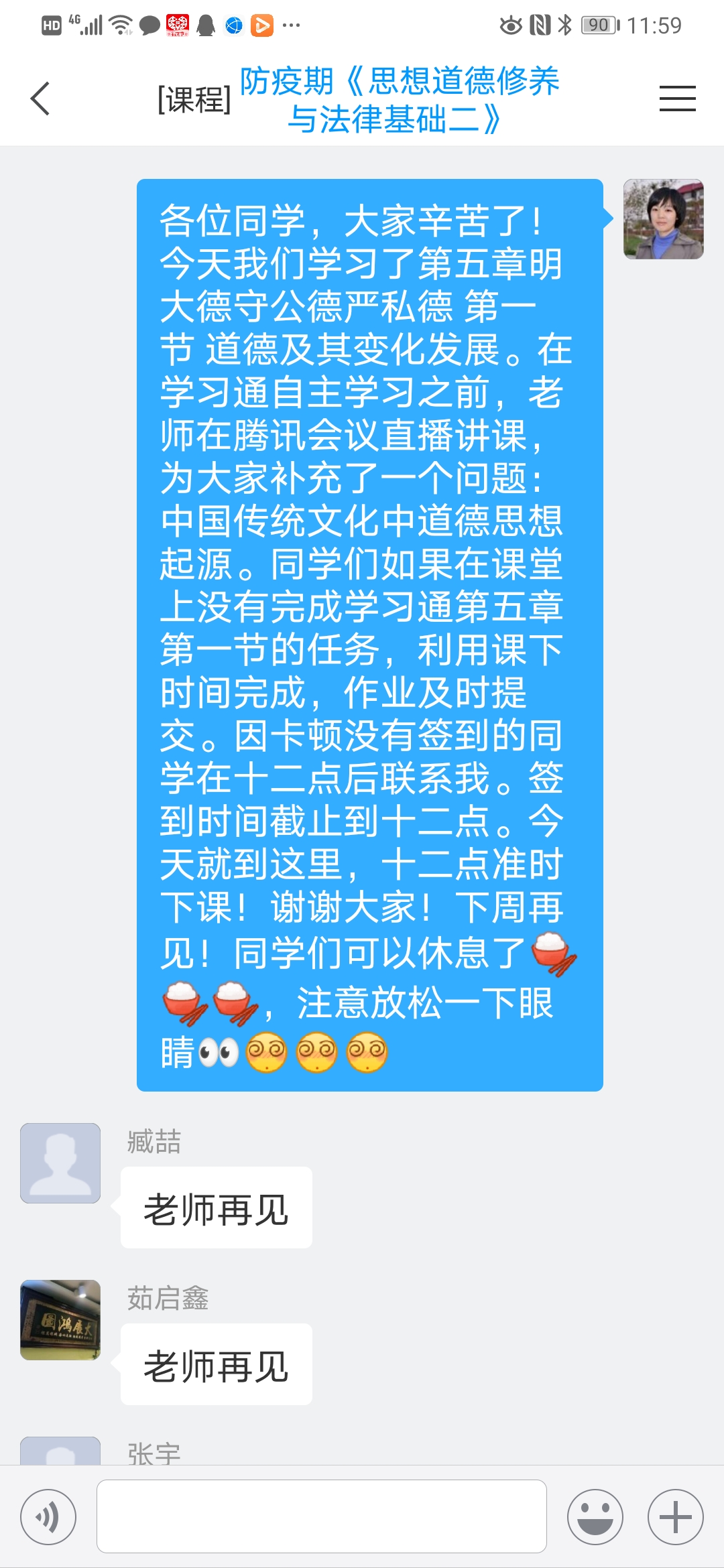
Task: Open 臧喆's profile avatar
Action: (60, 1163)
